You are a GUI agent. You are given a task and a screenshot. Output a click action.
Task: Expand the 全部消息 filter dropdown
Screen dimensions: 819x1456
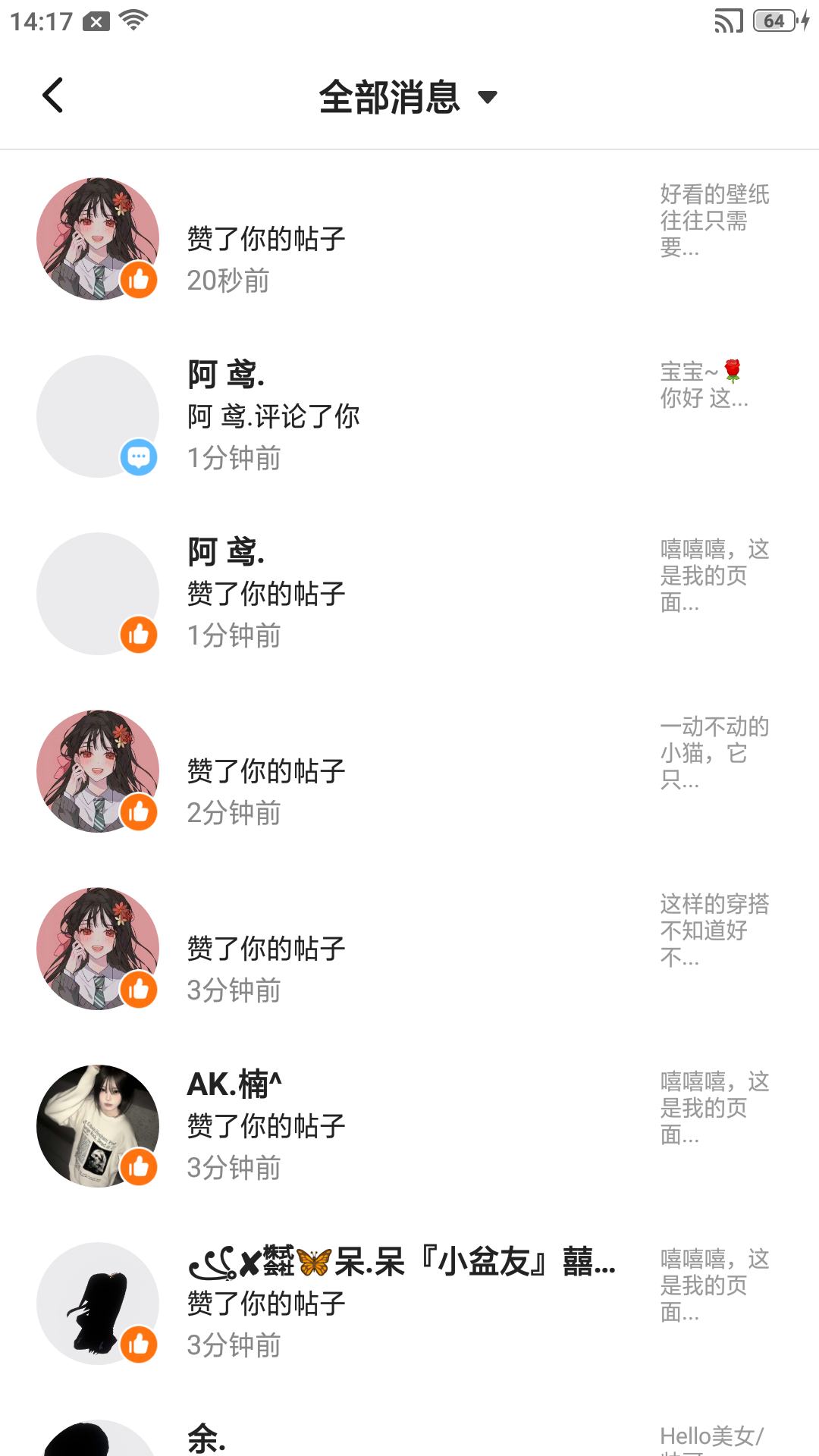click(408, 97)
